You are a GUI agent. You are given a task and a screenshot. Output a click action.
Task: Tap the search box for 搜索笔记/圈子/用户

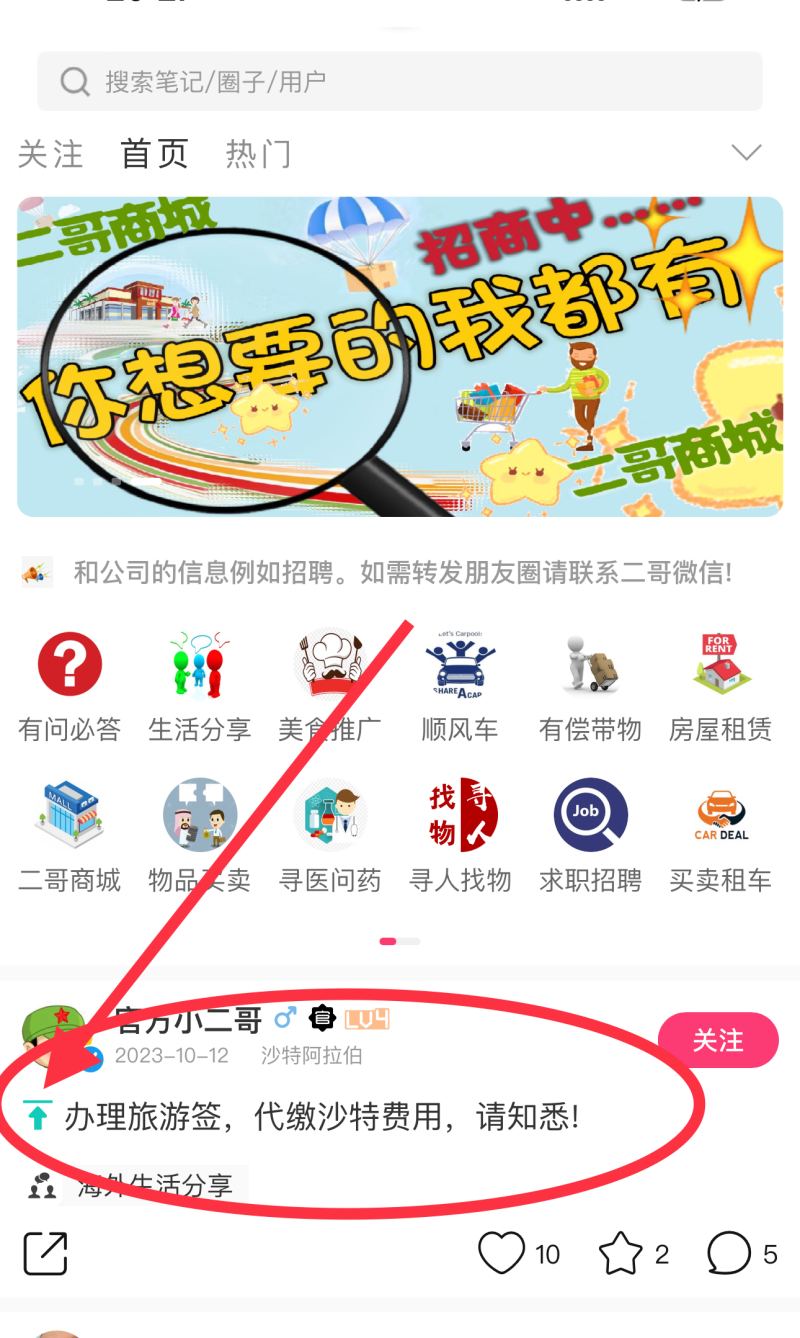click(x=400, y=81)
